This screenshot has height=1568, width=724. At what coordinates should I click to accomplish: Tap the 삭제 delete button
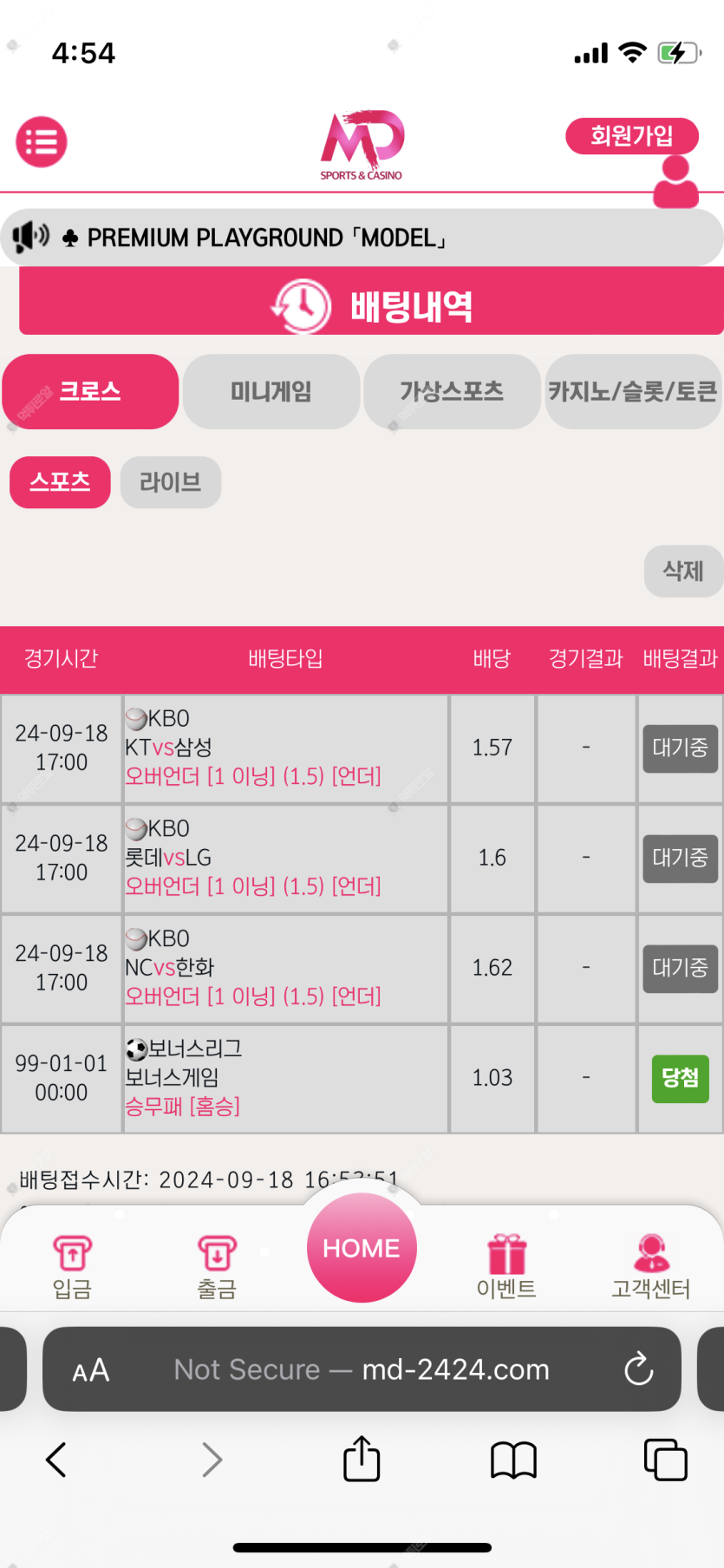click(x=683, y=572)
